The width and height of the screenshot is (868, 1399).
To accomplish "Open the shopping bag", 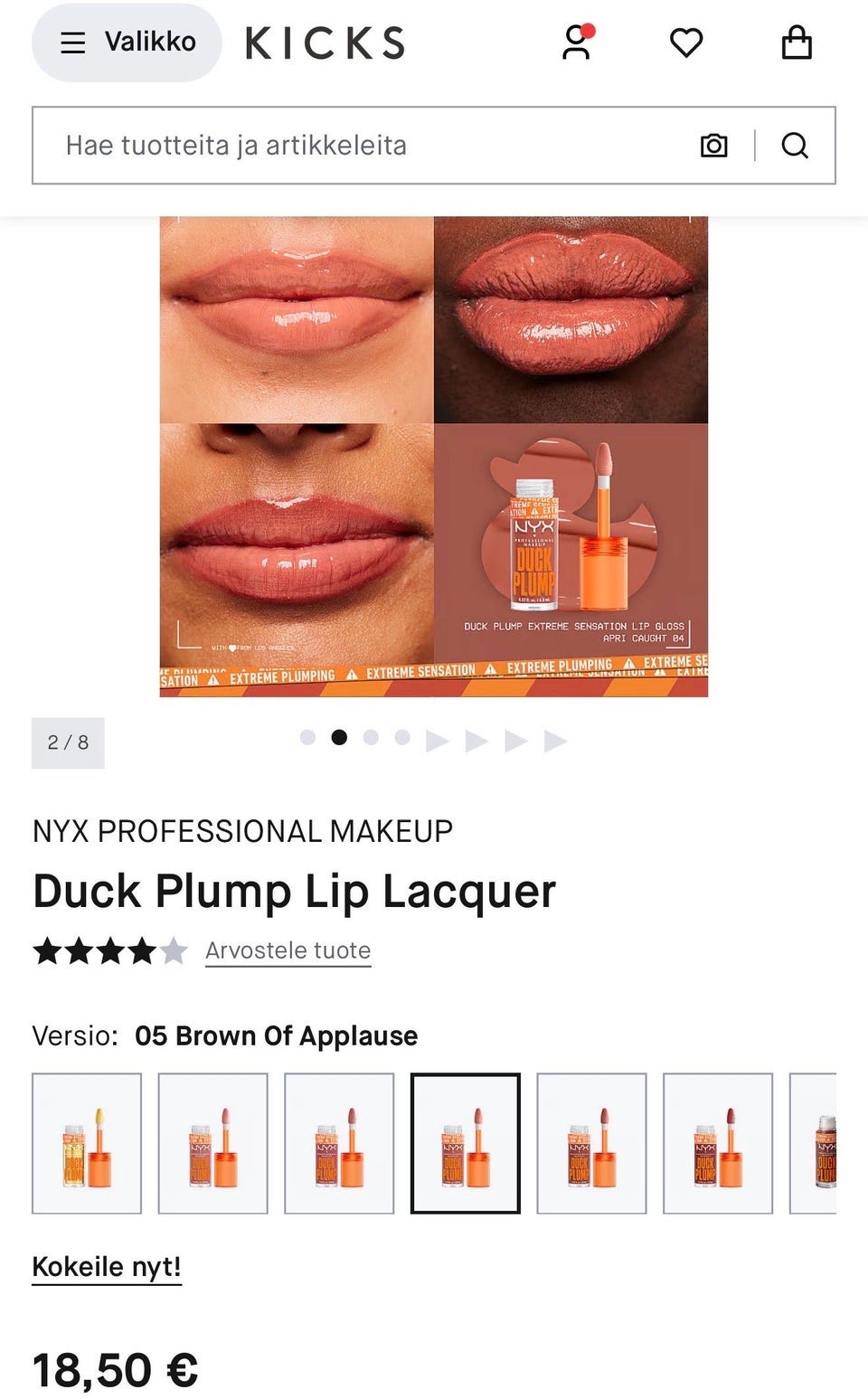I will point(796,43).
